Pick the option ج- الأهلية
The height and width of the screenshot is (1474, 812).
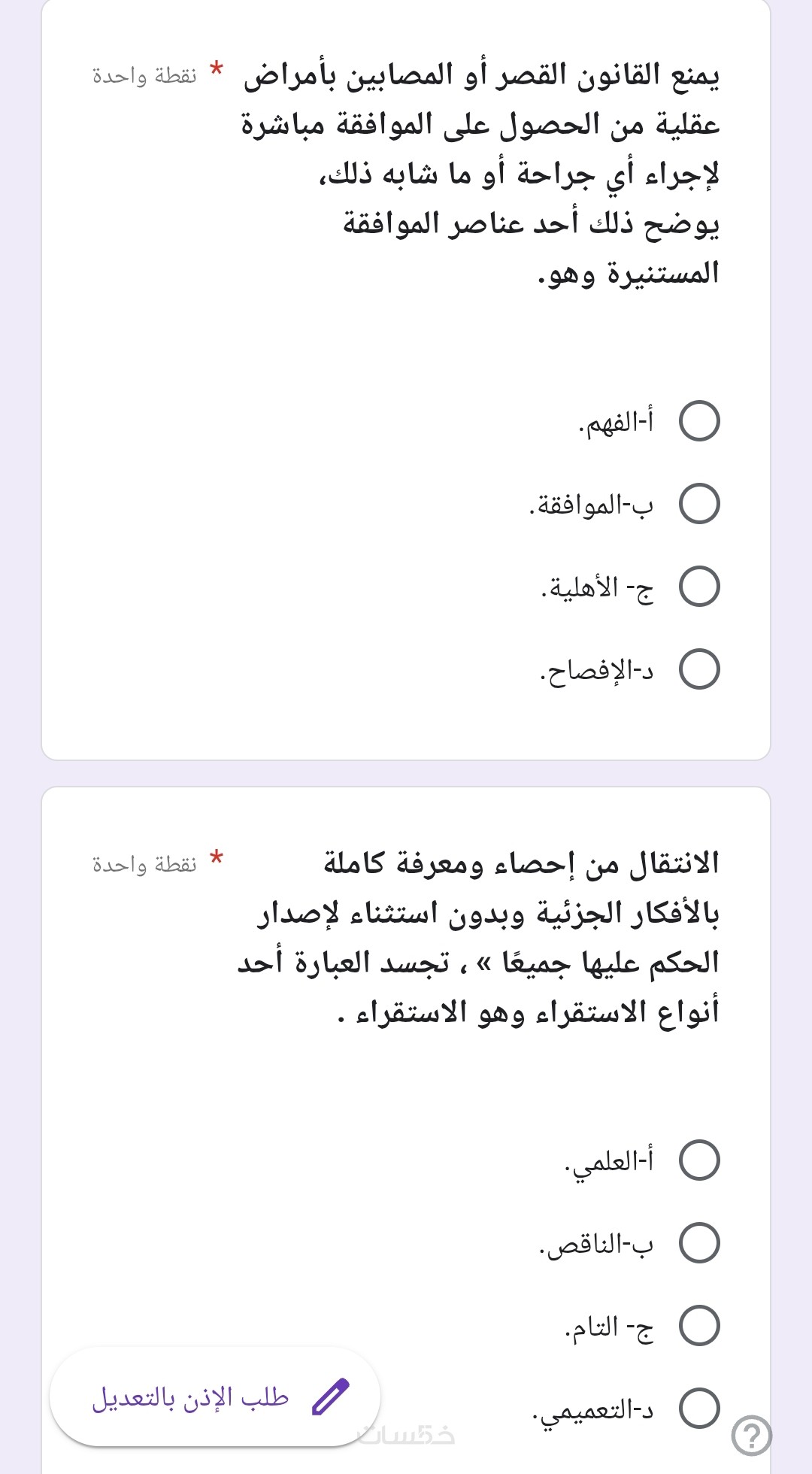tap(699, 587)
